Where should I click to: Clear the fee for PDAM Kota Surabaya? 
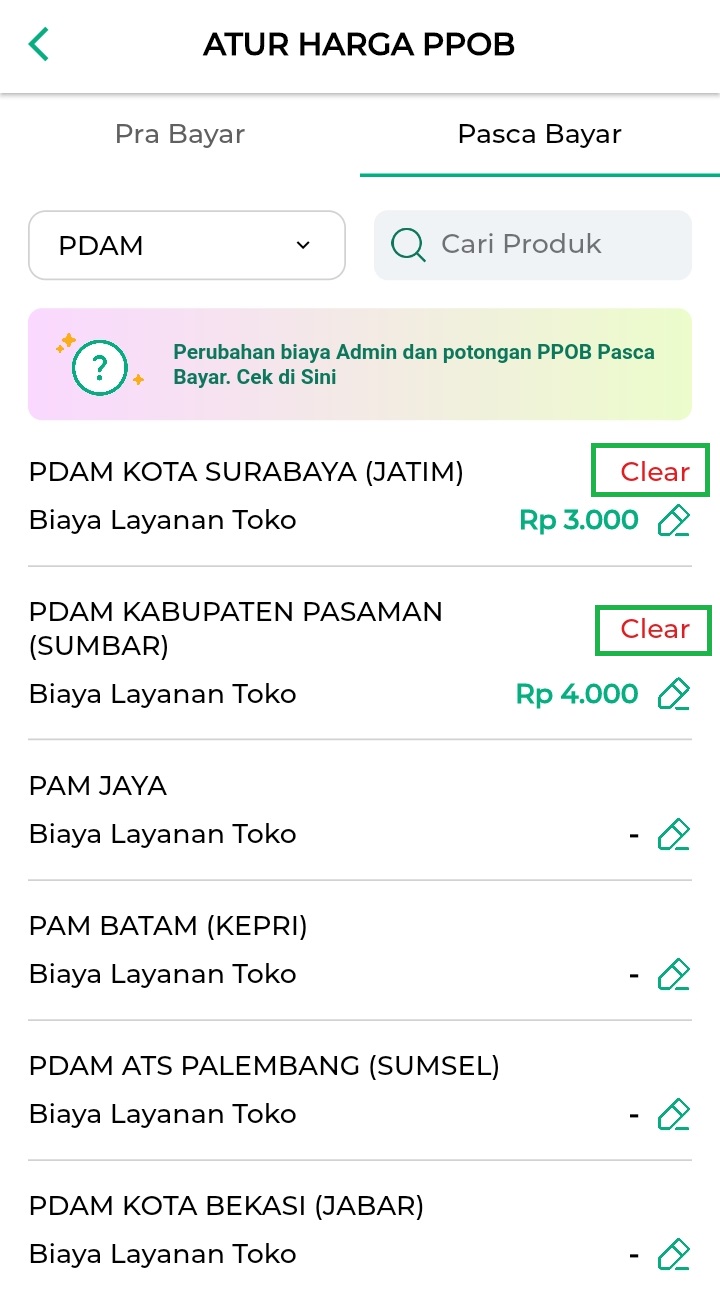coord(655,471)
